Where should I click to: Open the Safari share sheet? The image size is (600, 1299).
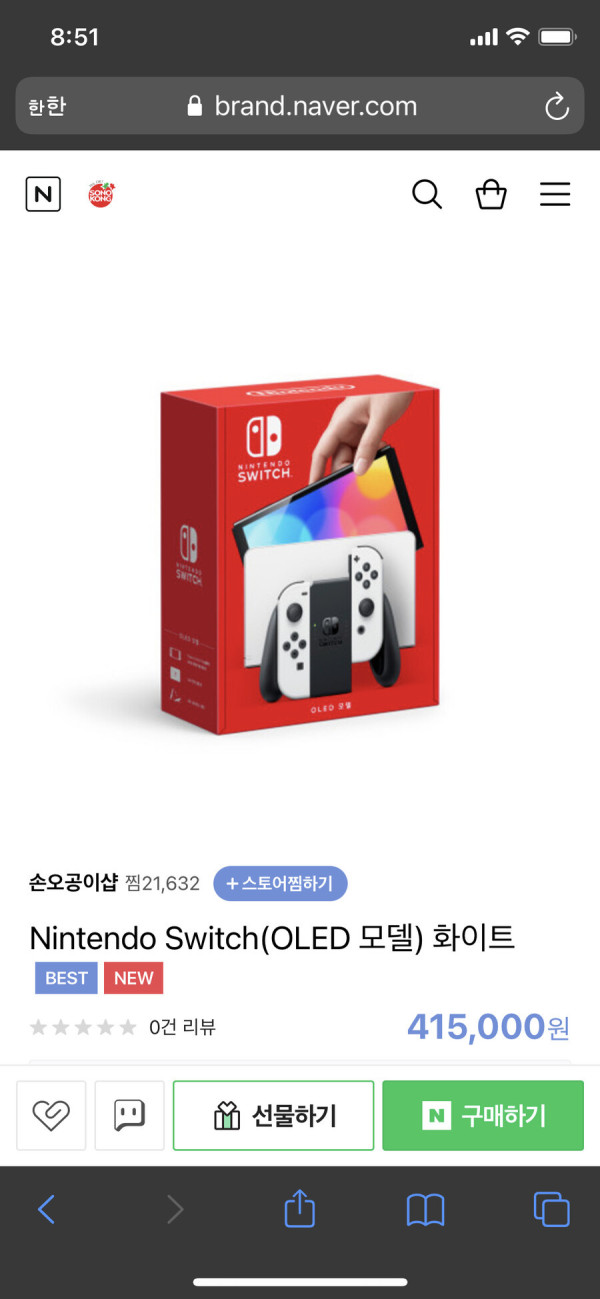pyautogui.click(x=300, y=1208)
